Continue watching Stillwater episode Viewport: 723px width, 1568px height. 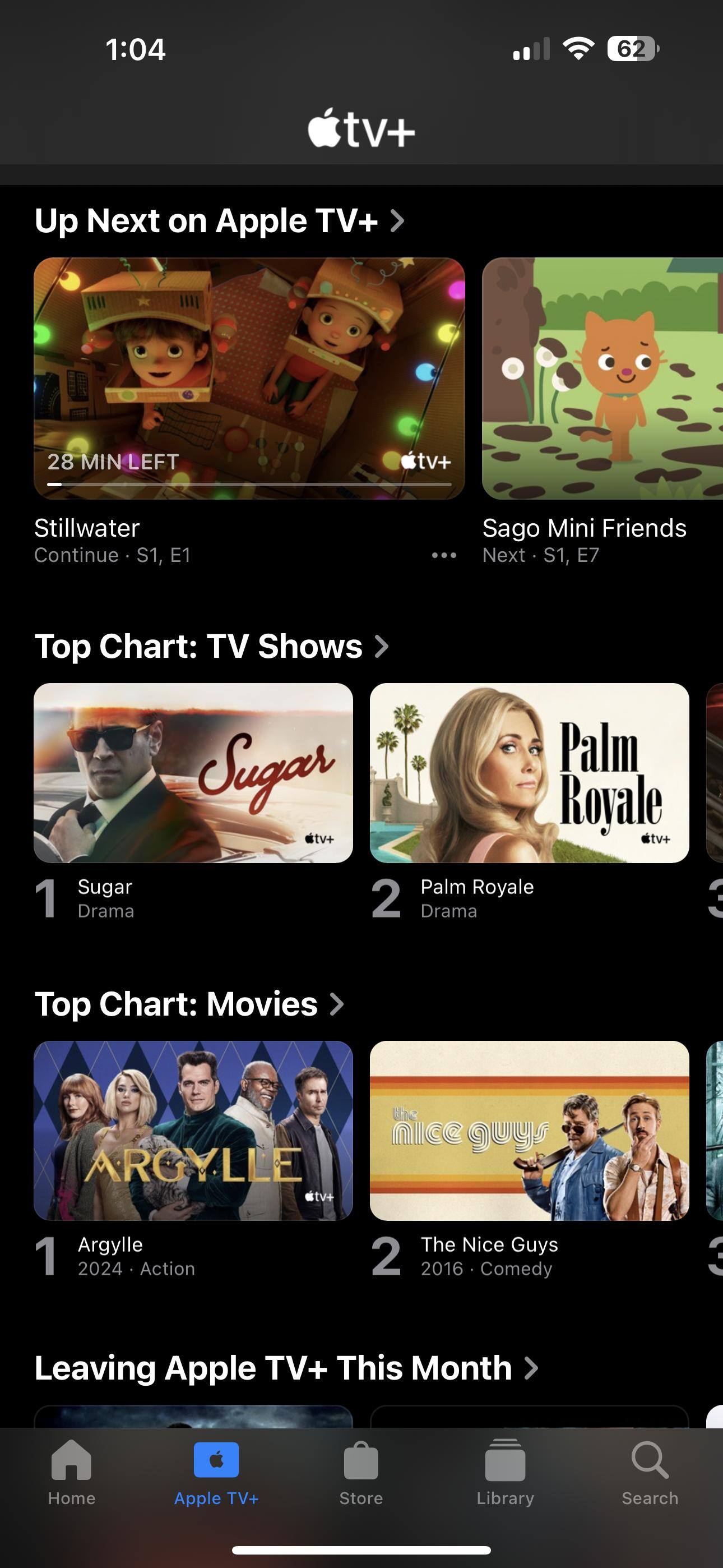coord(249,379)
